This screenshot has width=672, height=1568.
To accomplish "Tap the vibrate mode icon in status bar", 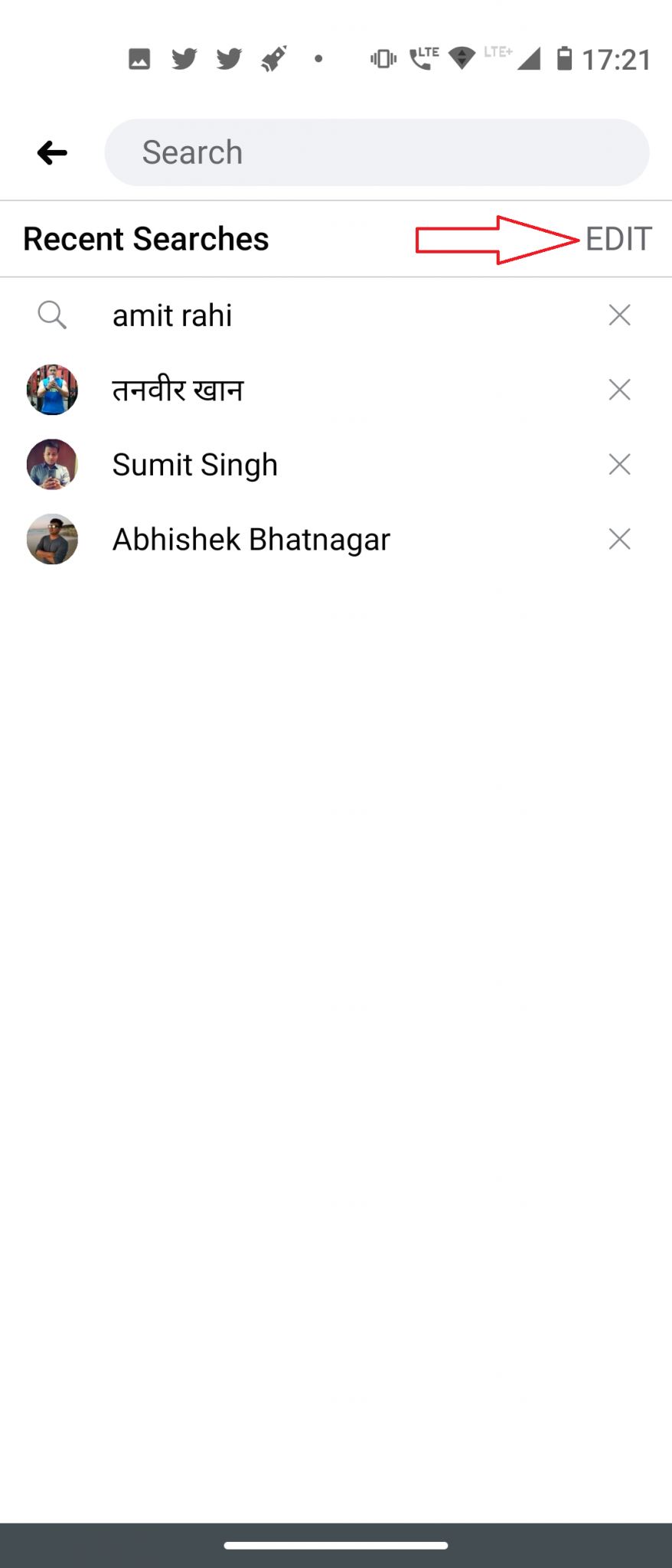I will pyautogui.click(x=382, y=58).
